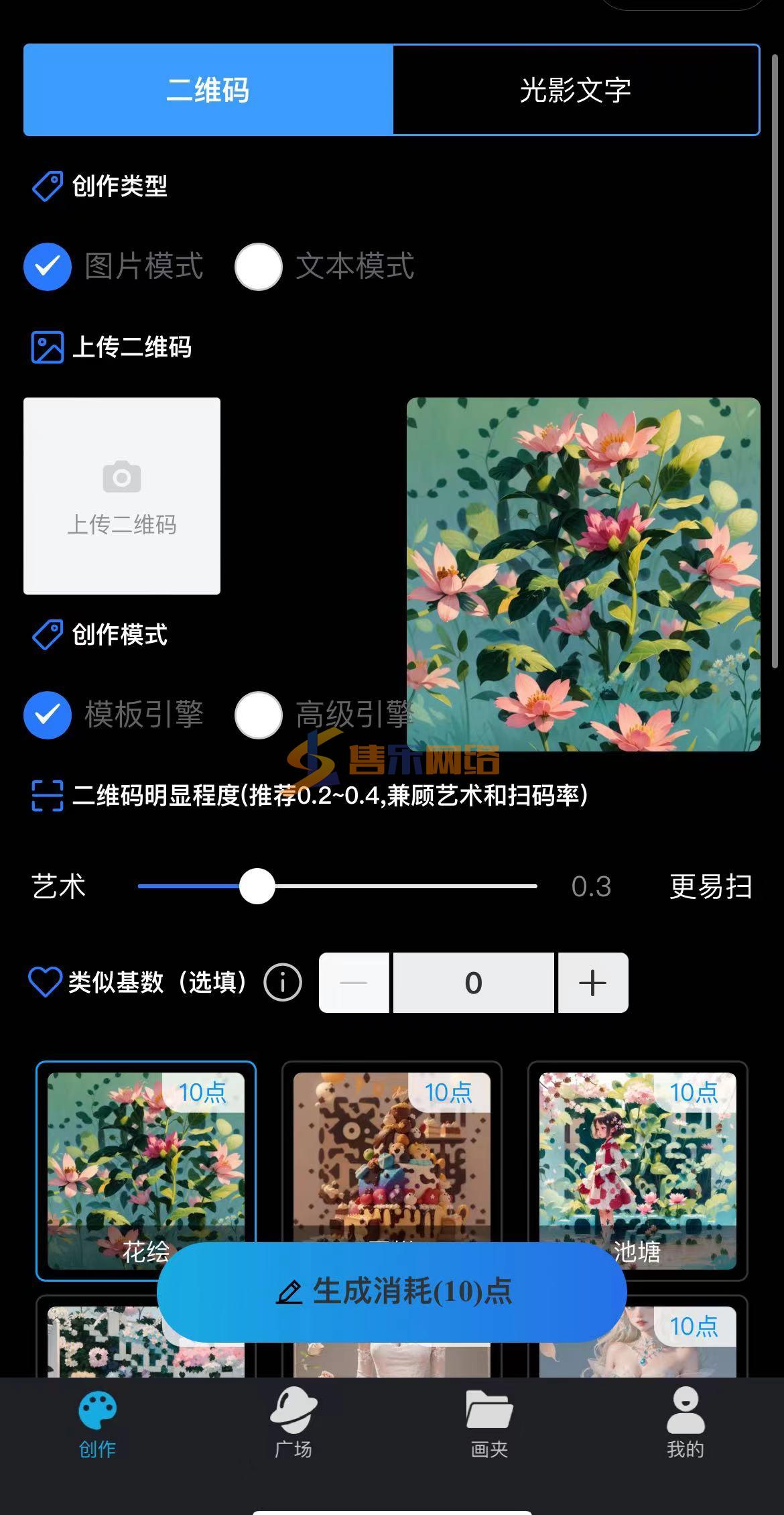Viewport: 784px width, 1515px height.
Task: Select the 池塘 template
Action: [x=638, y=1171]
